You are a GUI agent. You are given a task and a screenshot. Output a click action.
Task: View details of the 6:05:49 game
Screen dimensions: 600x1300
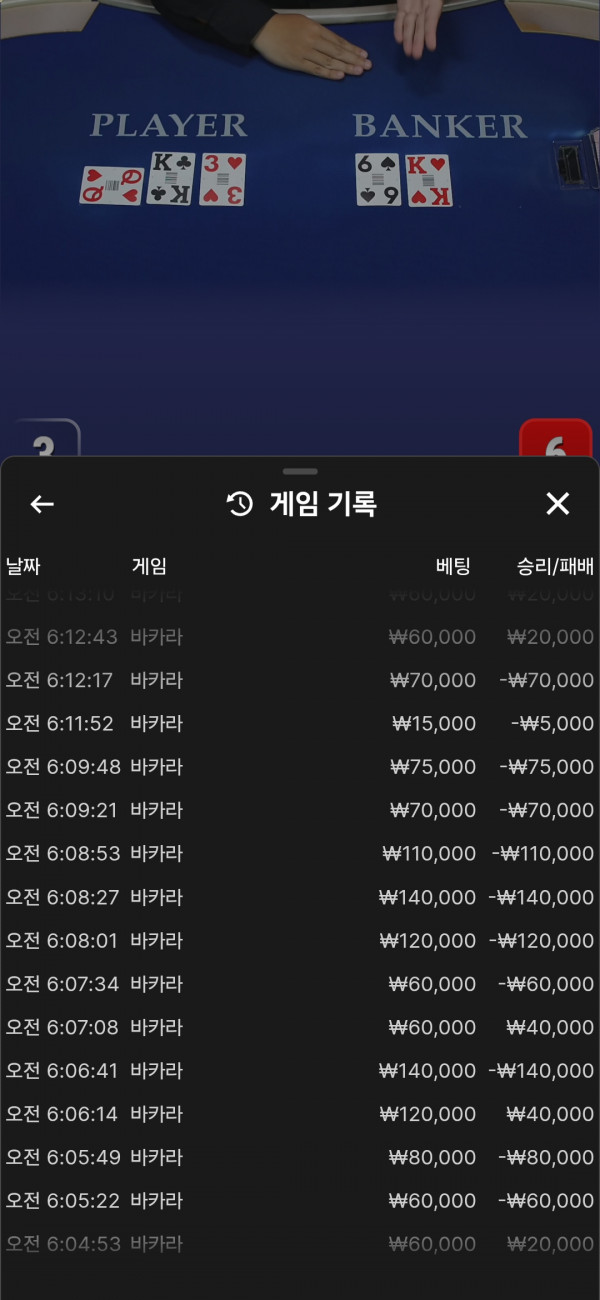pyautogui.click(x=300, y=1157)
